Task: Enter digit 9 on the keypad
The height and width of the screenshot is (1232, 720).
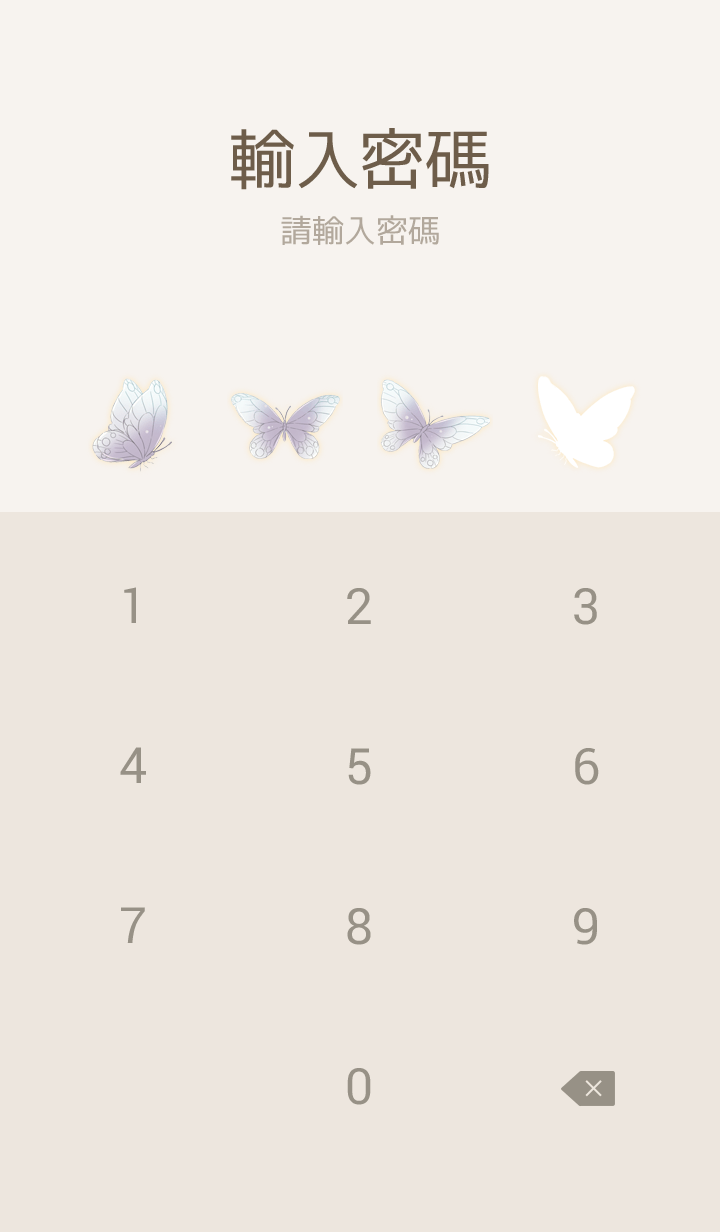Action: [x=586, y=927]
